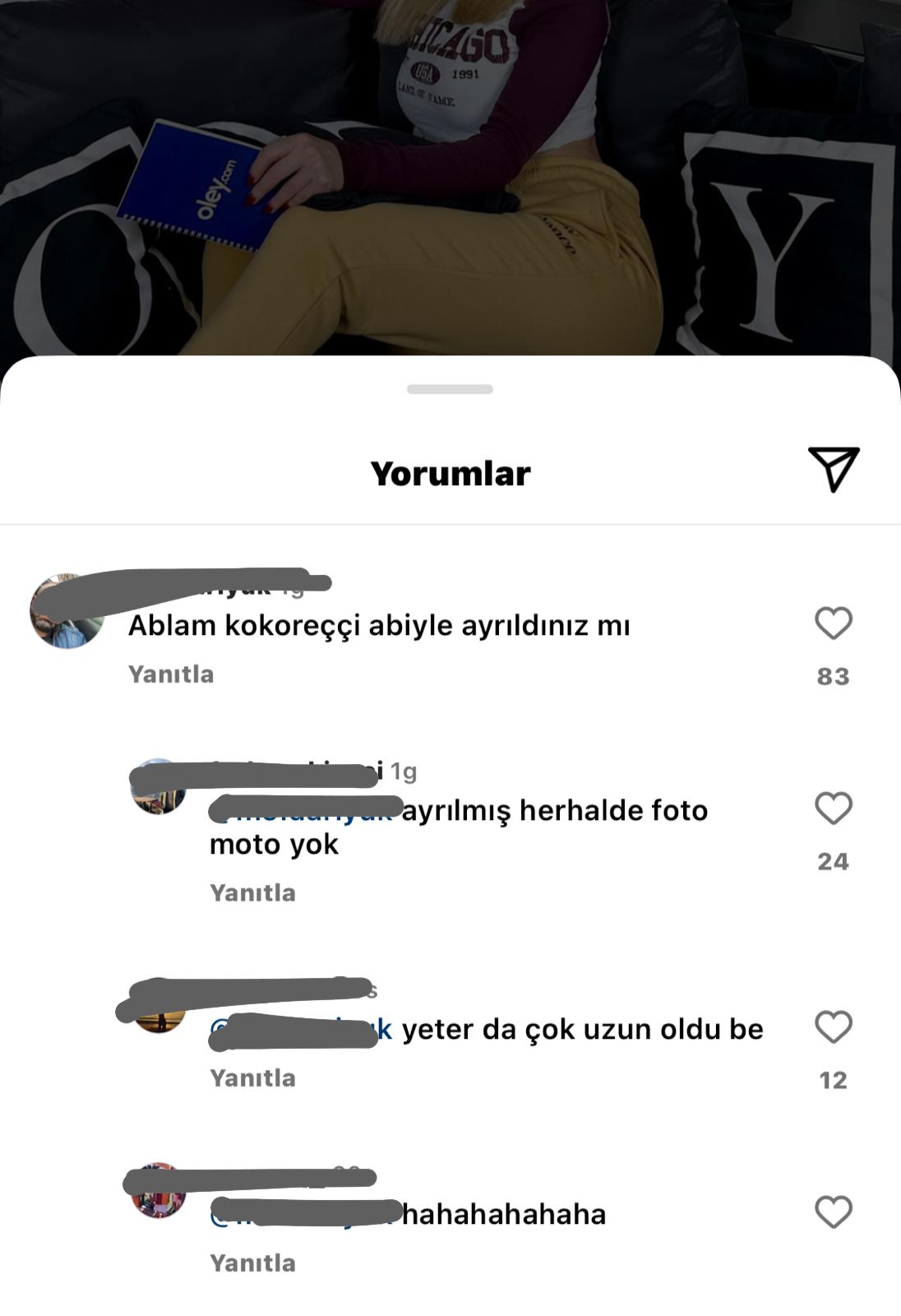Screen dimensions: 901x1316
Task: Like the comment about kokoreççi abi
Action: 833,623
